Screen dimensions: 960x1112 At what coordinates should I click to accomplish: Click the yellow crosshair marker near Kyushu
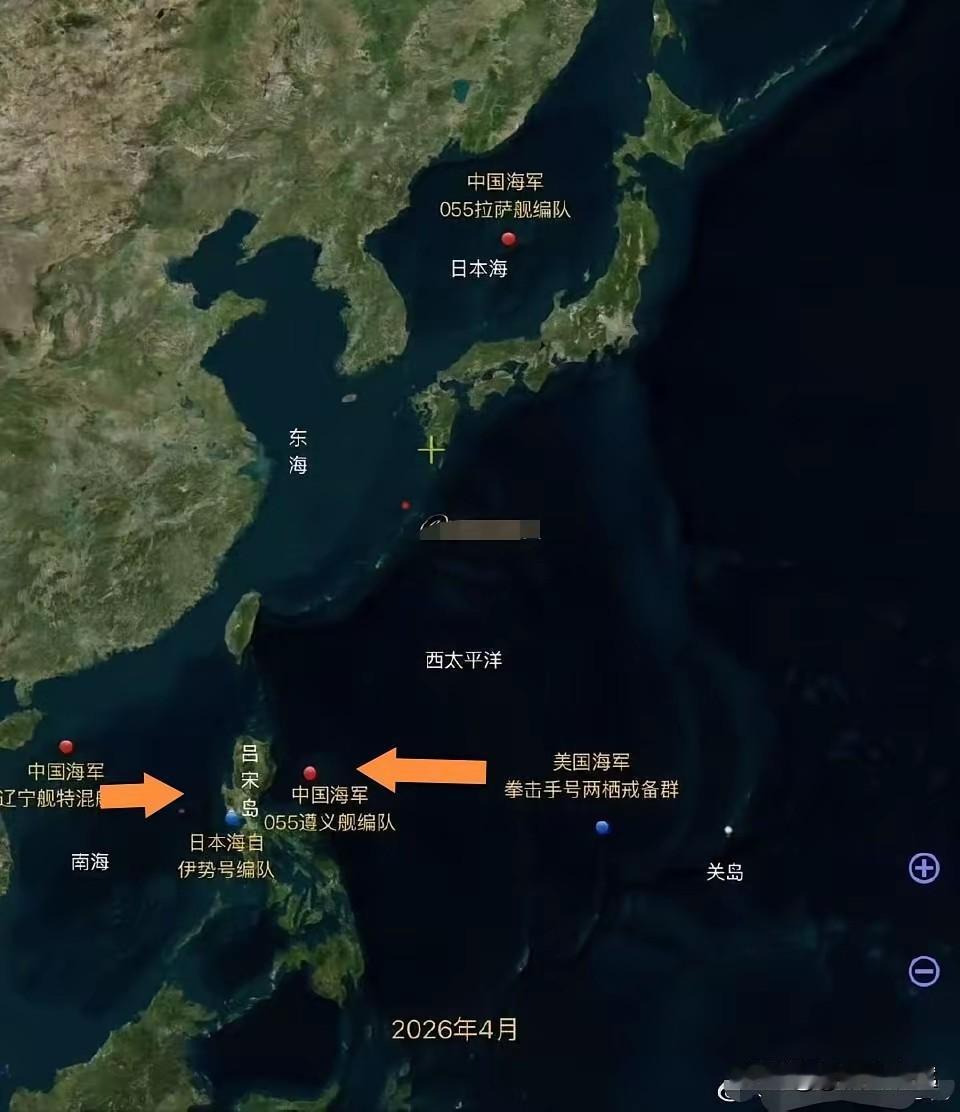click(431, 449)
